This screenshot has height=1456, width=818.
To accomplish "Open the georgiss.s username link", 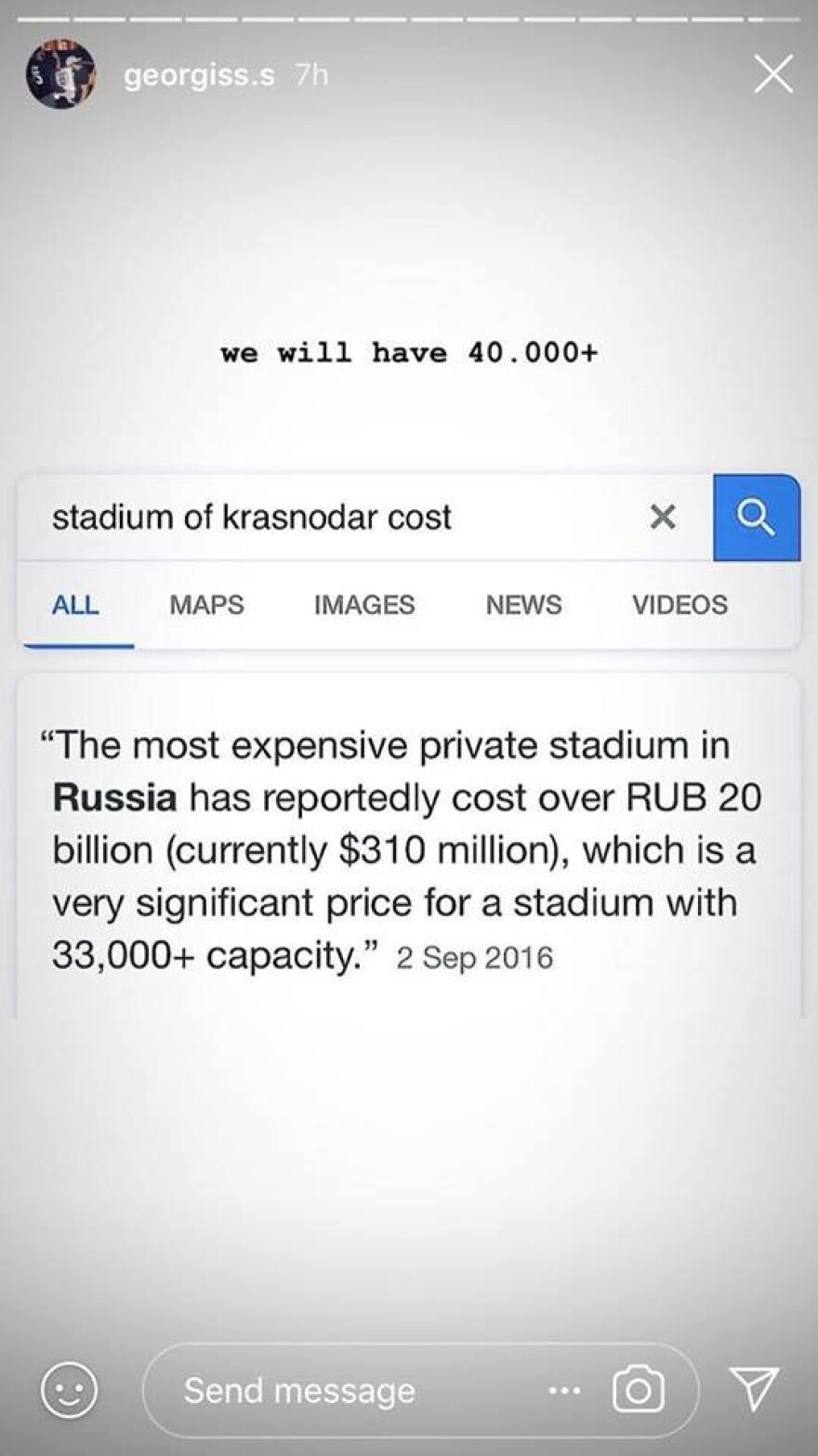I will point(199,75).
